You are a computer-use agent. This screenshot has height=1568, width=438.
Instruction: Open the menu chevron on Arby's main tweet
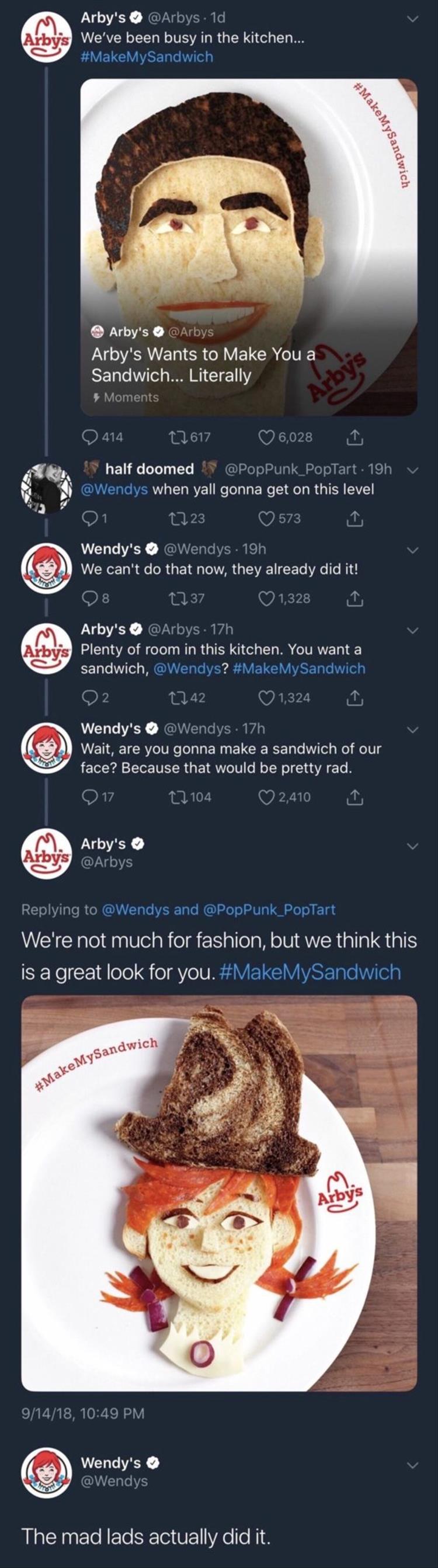tap(413, 846)
